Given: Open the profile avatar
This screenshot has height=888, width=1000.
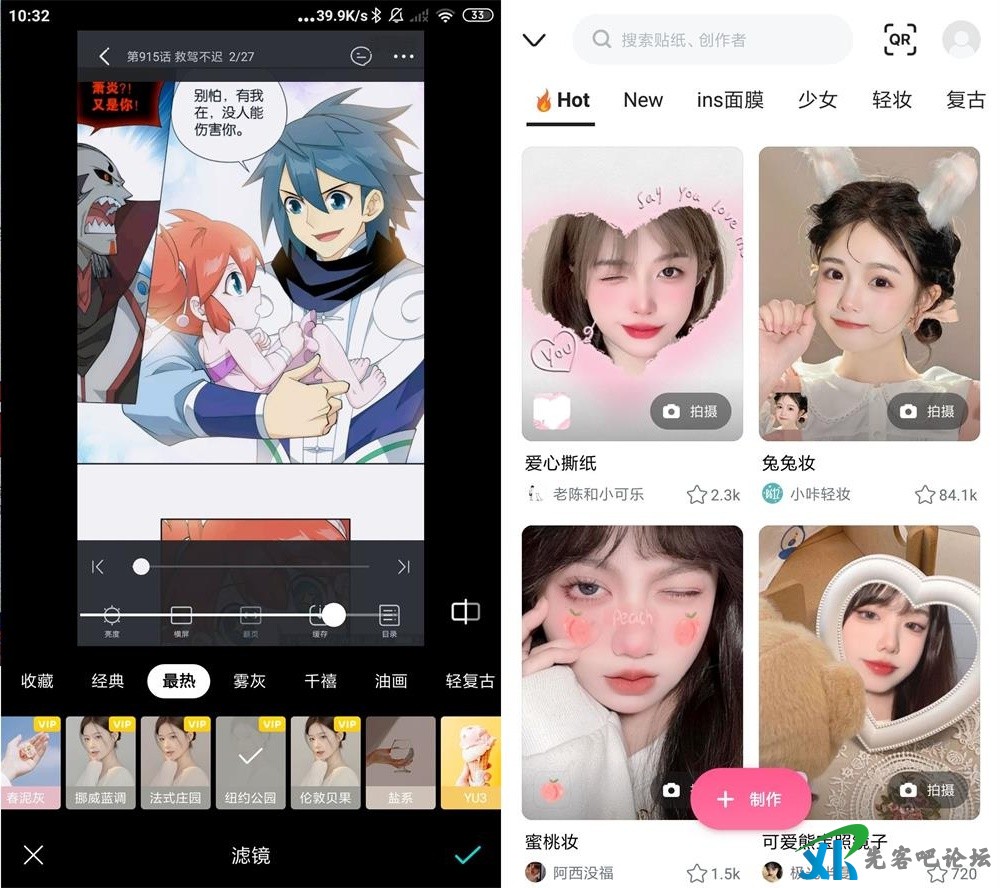Looking at the screenshot, I should 961,40.
